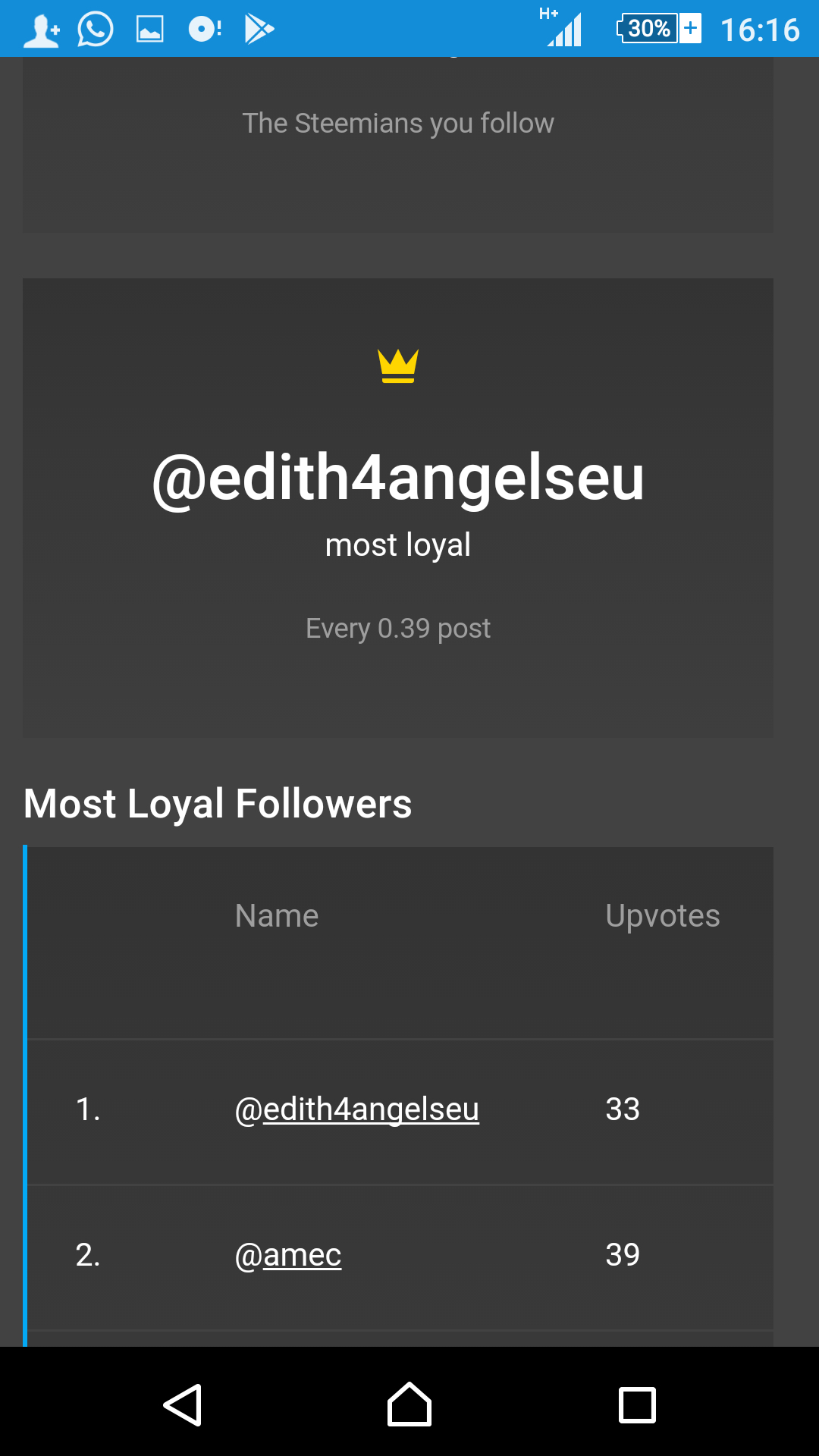Image resolution: width=819 pixels, height=1456 pixels.
Task: Tap the Google Play Store notification icon
Action: tap(258, 29)
